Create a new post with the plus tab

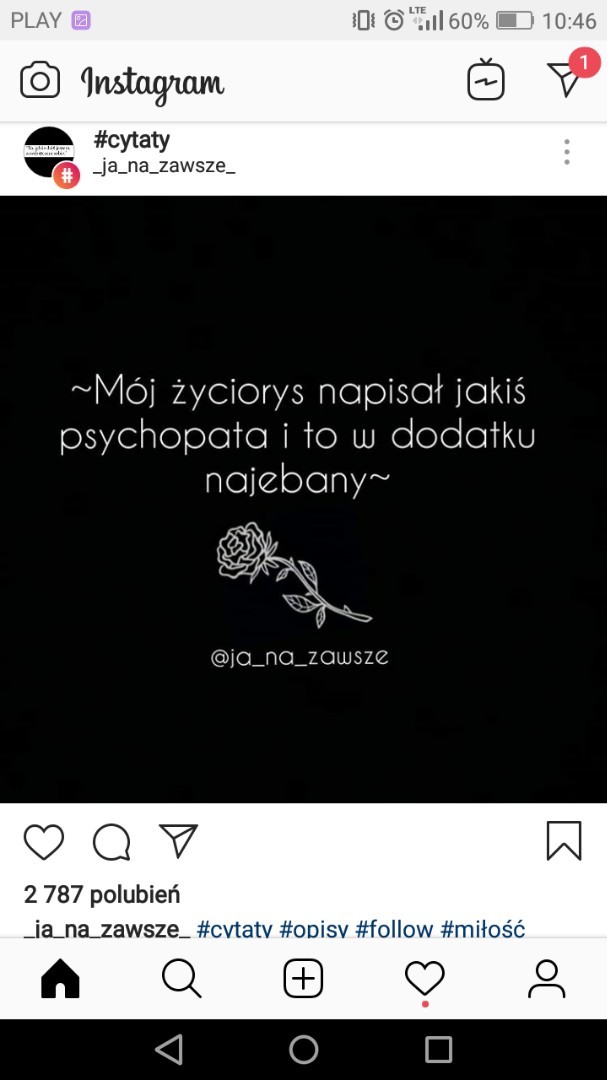(x=303, y=978)
